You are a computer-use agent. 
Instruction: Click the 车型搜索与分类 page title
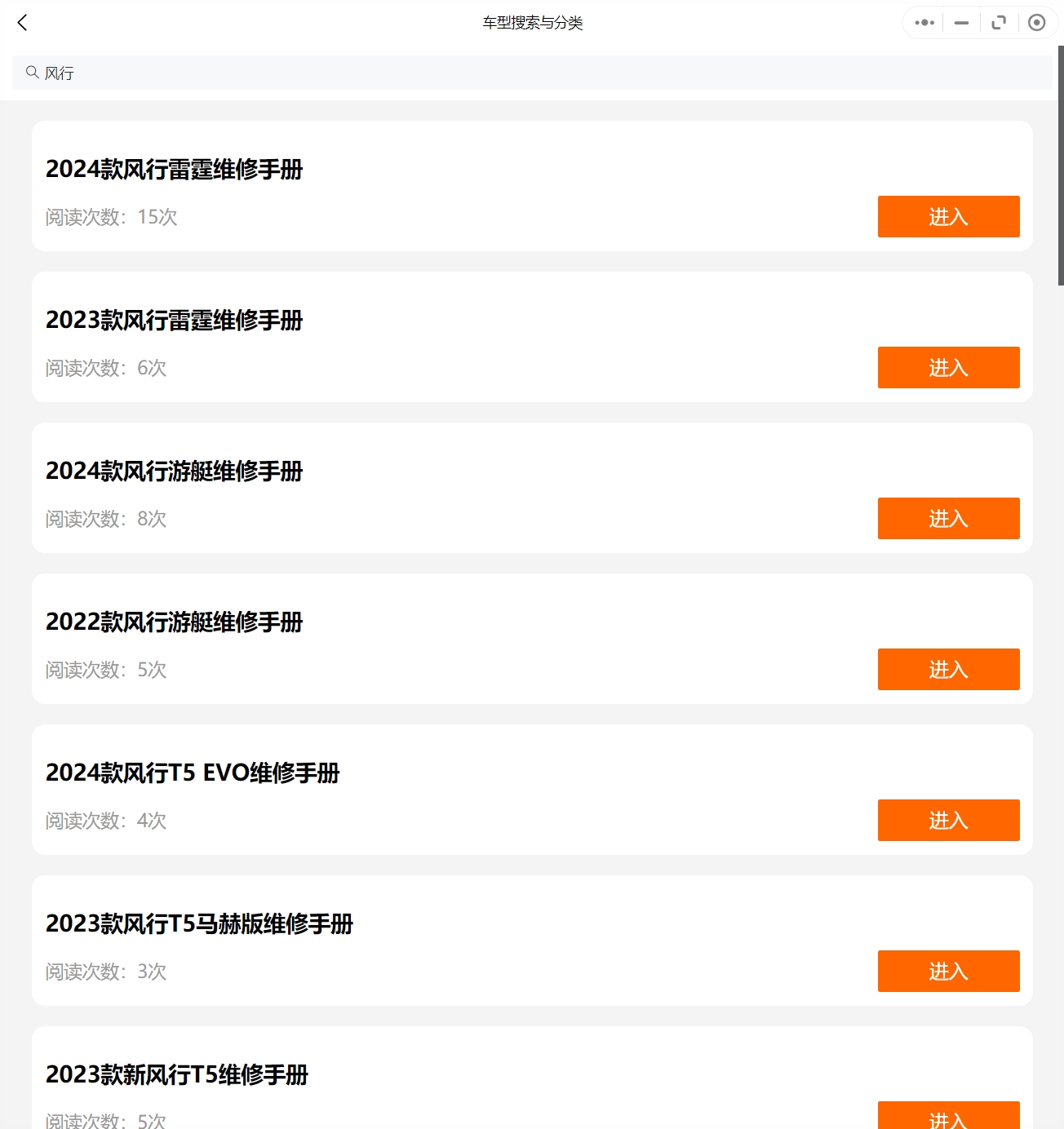coord(532,23)
